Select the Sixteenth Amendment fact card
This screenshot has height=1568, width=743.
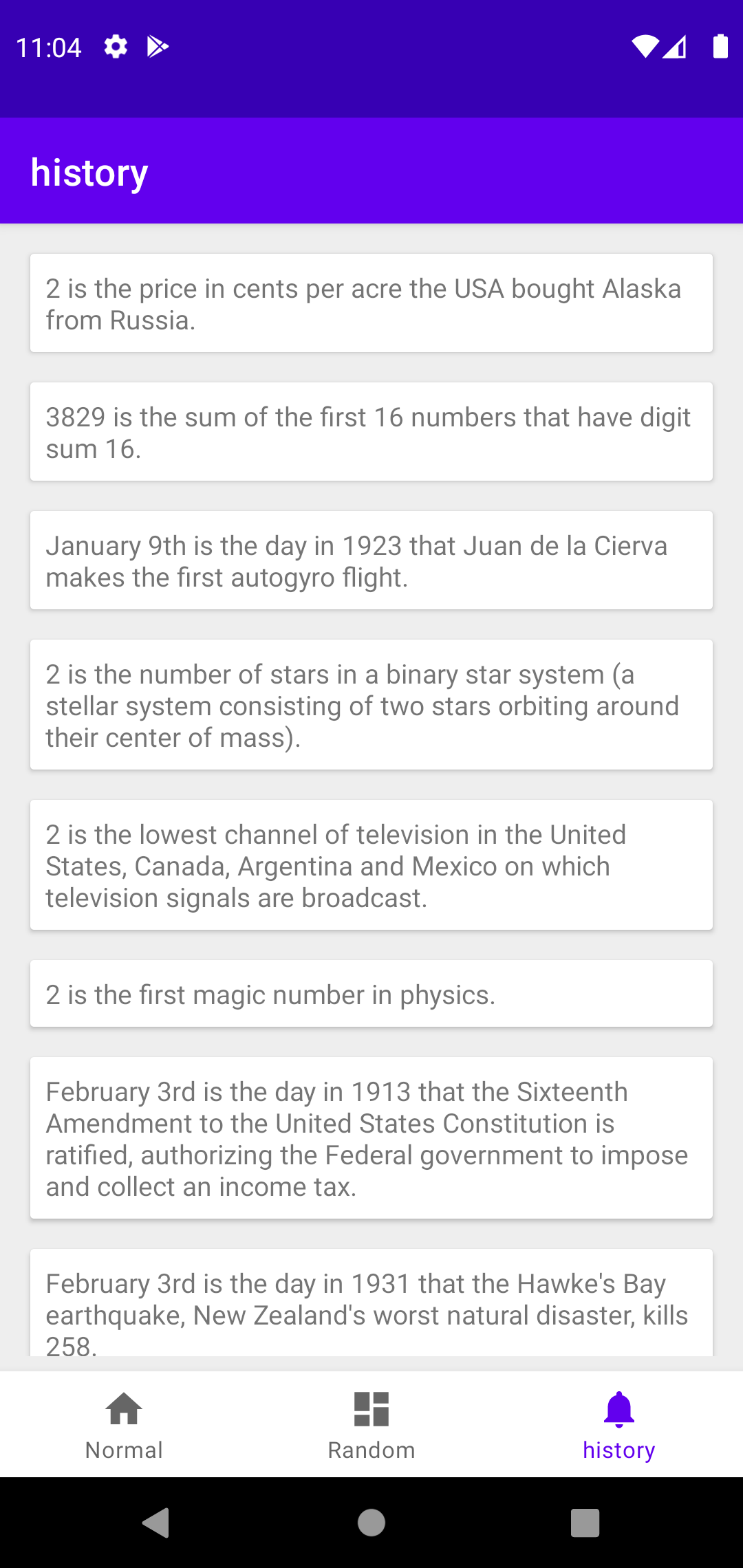[371, 1138]
